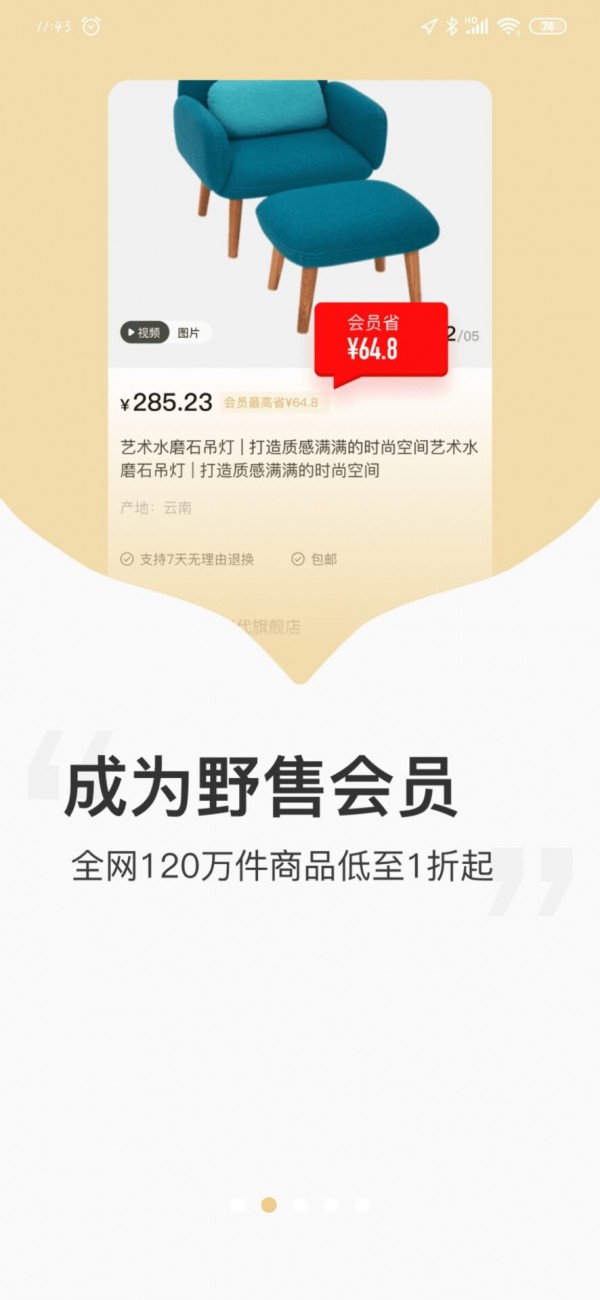Go to the first onboarding page dot
This screenshot has height=1300, width=600.
point(237,1205)
